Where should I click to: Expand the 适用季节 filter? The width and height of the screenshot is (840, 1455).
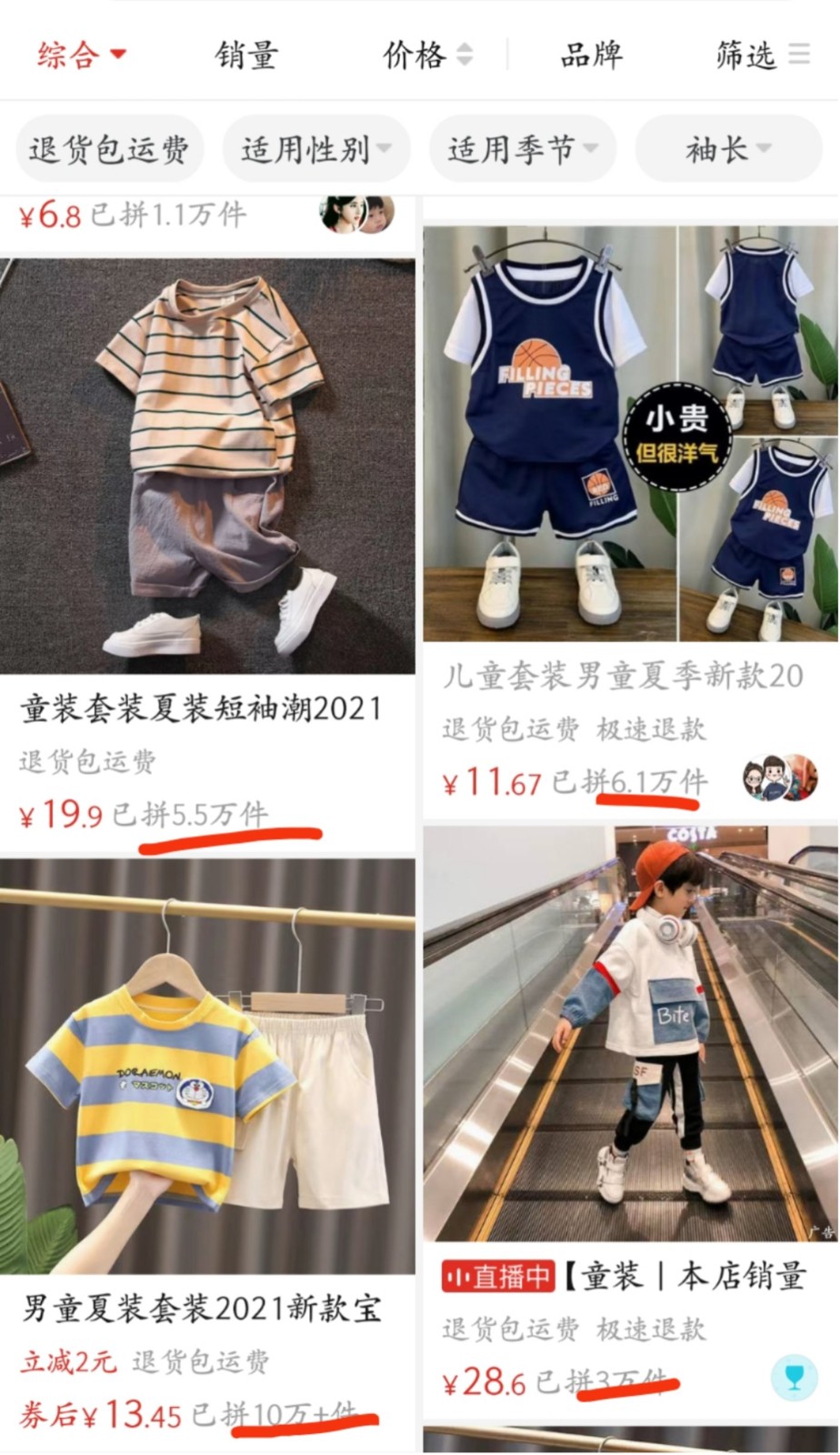pyautogui.click(x=523, y=148)
